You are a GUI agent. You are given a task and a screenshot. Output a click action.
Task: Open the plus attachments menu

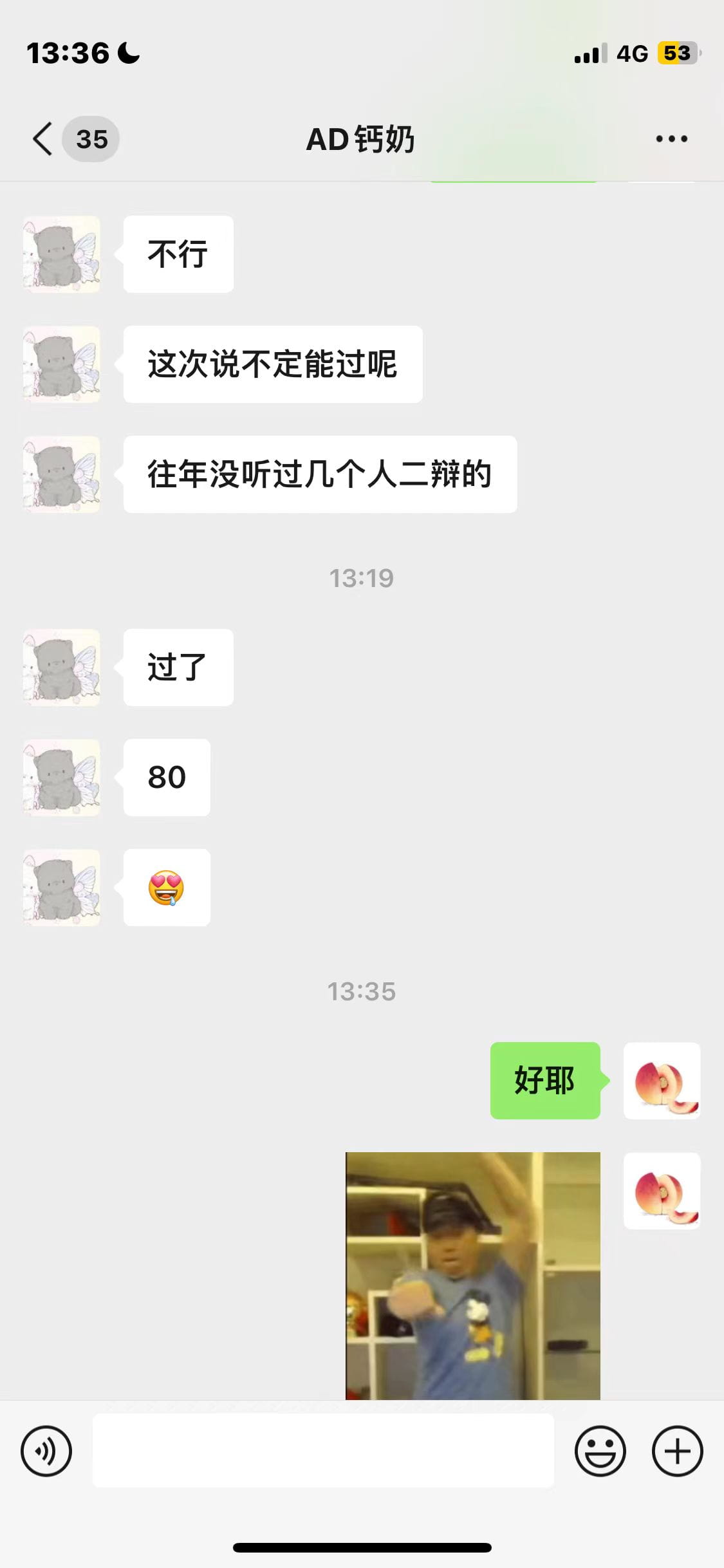(x=677, y=1451)
